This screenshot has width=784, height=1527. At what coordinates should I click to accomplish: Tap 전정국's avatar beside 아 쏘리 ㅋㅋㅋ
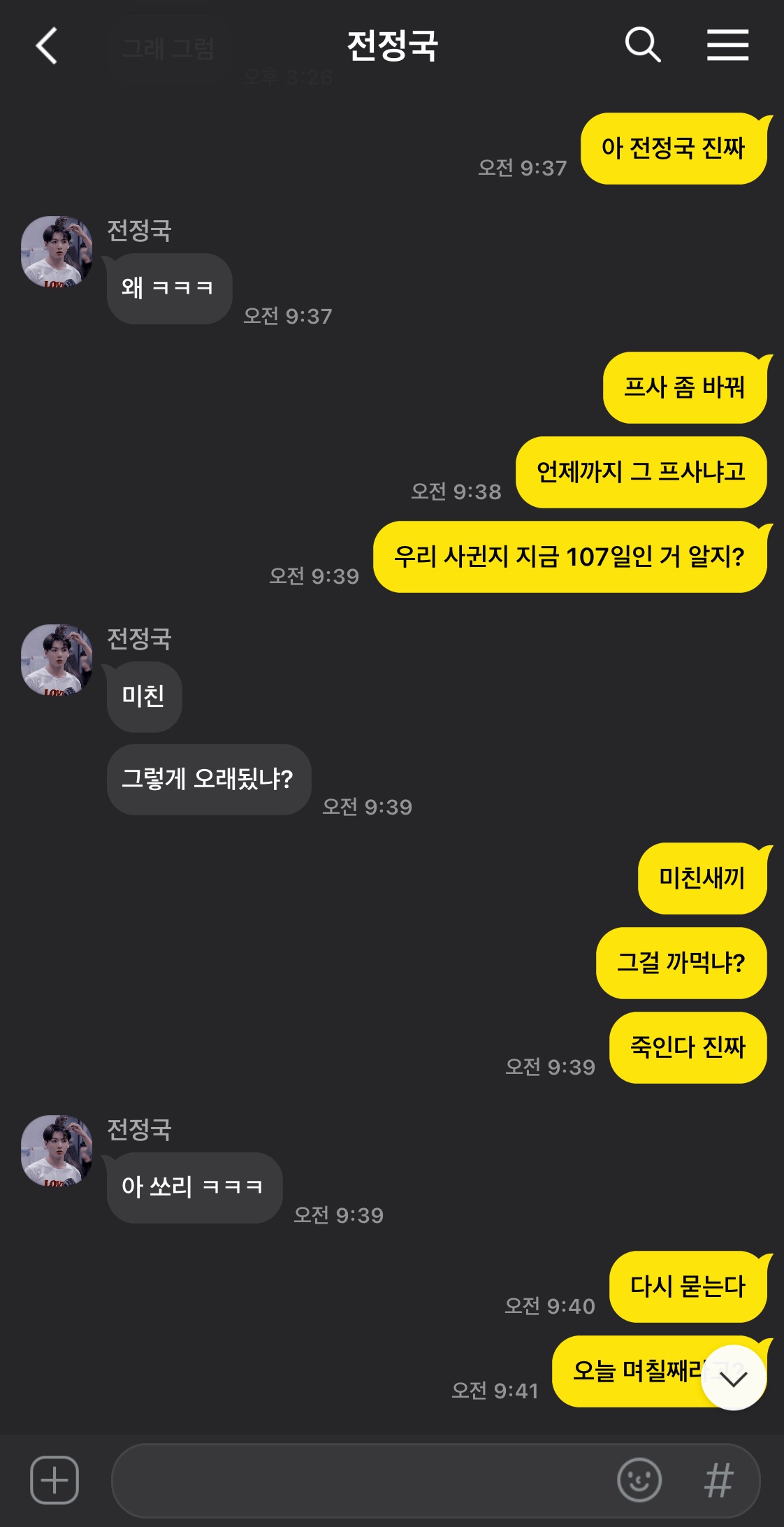[57, 1150]
